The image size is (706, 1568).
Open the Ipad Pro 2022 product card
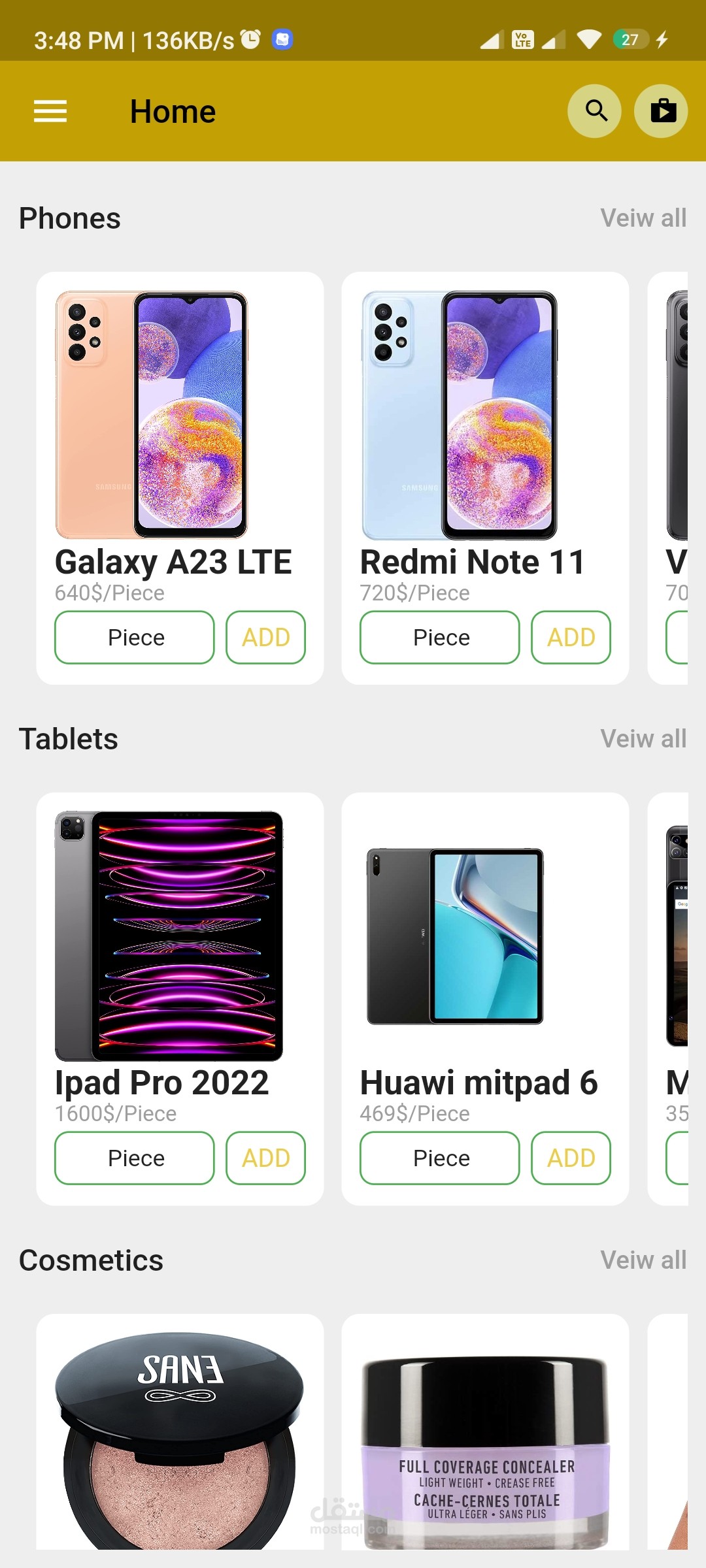(169, 936)
